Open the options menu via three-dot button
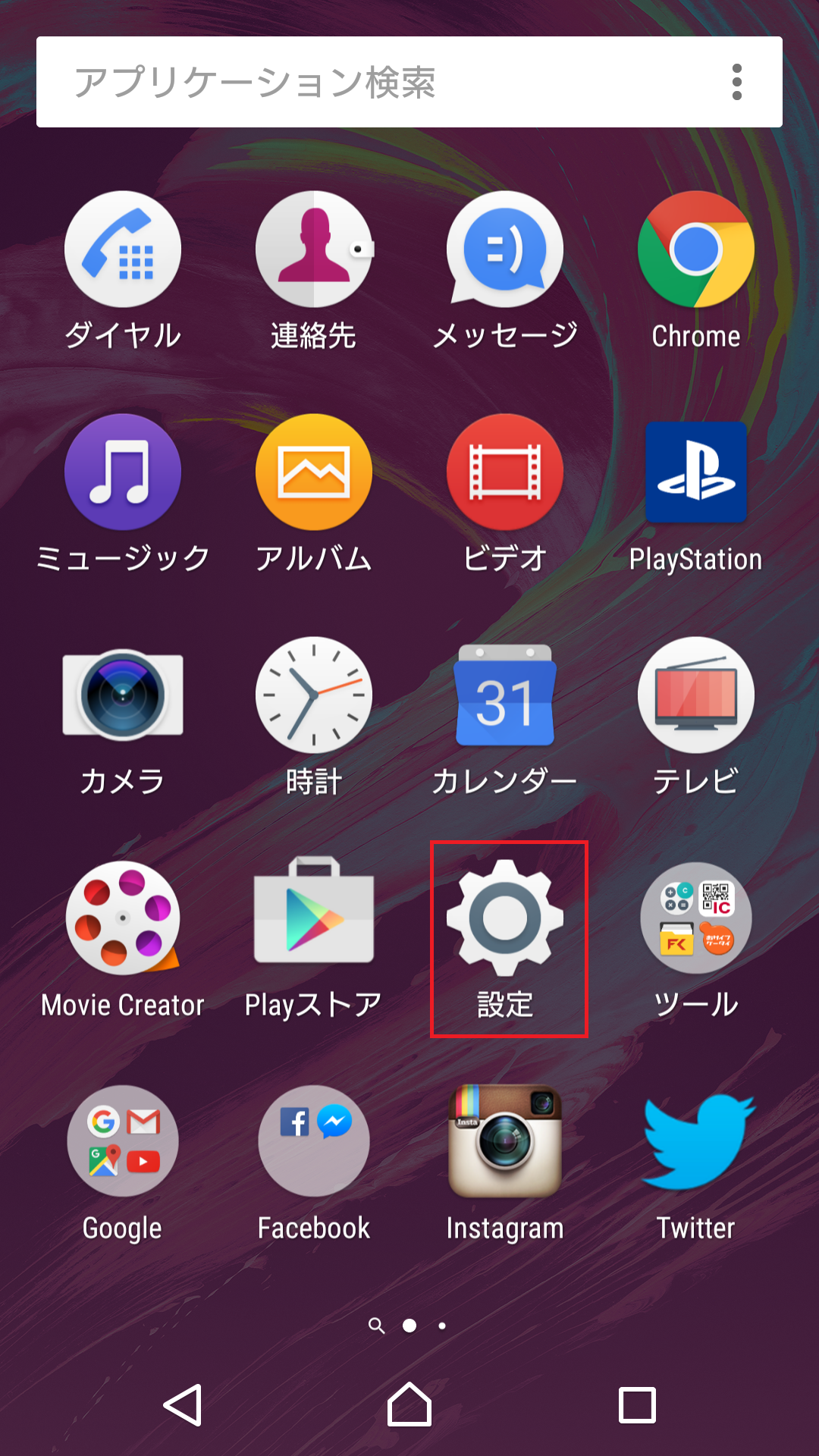Image resolution: width=819 pixels, height=1456 pixels. click(x=735, y=81)
